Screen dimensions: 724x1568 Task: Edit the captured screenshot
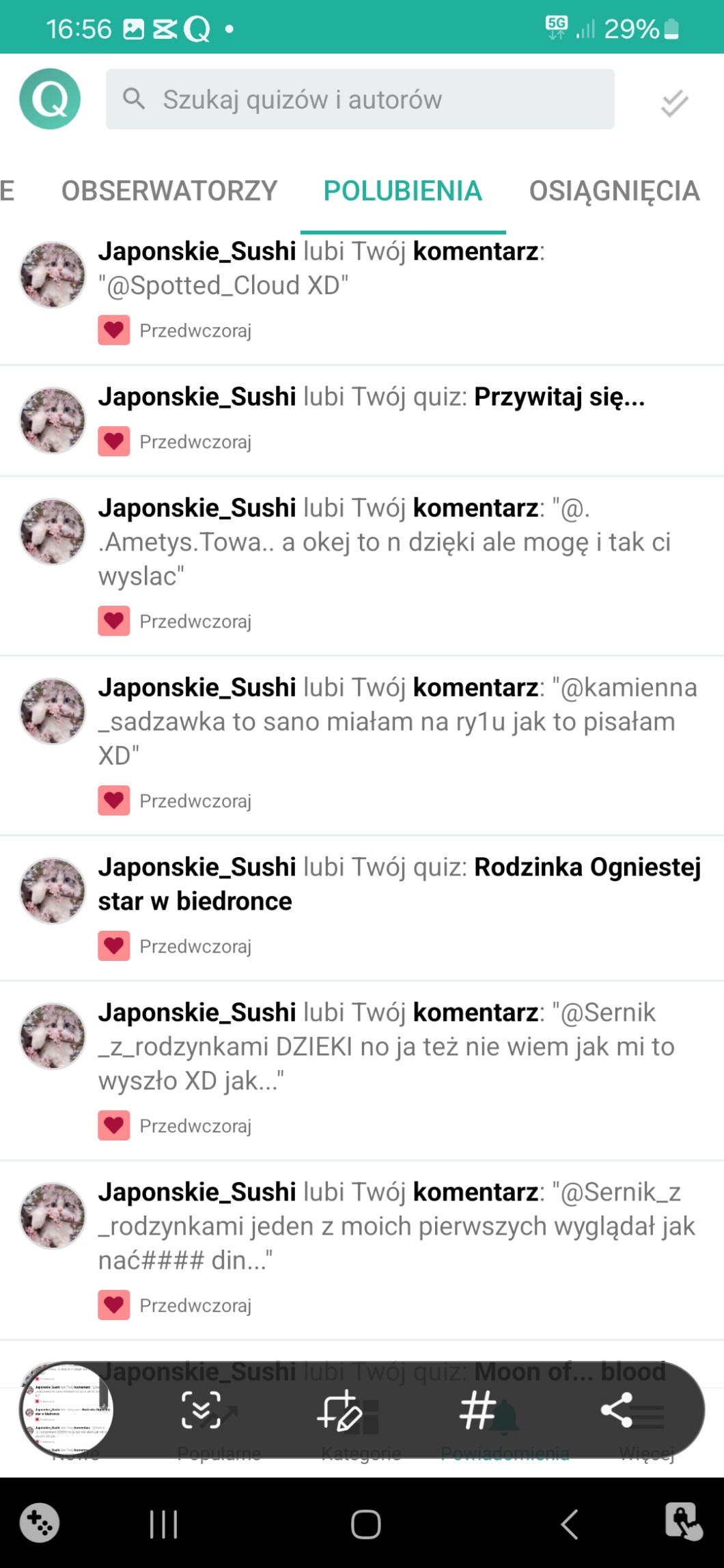coord(339,1410)
